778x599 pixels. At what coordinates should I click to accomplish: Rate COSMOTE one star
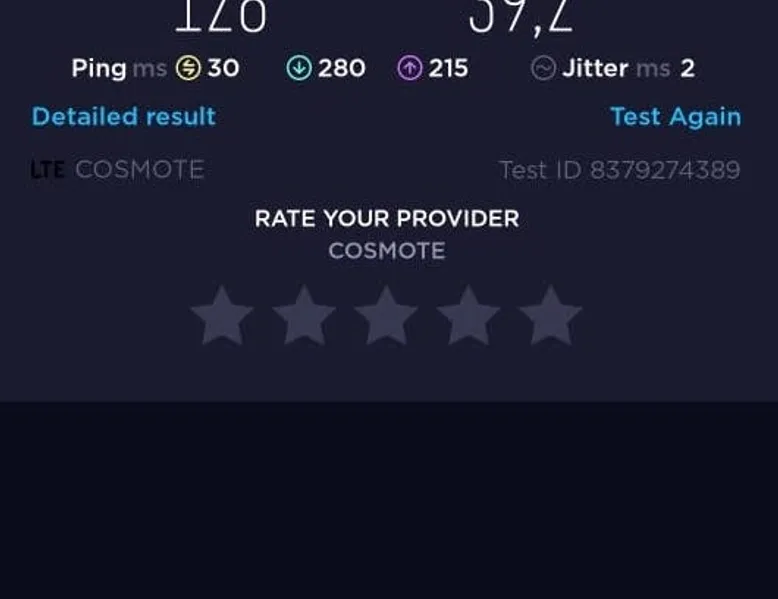221,316
